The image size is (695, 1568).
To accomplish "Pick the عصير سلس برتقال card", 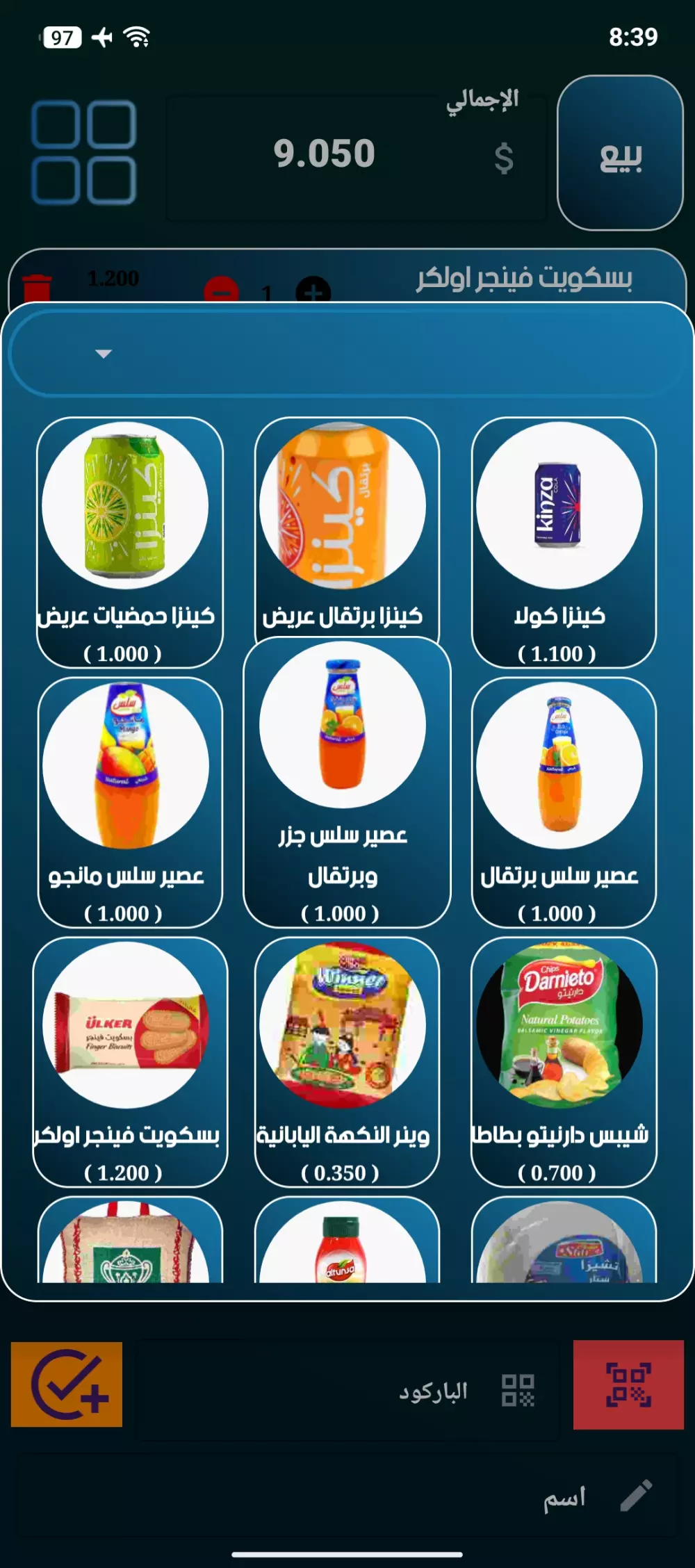I will point(563,802).
